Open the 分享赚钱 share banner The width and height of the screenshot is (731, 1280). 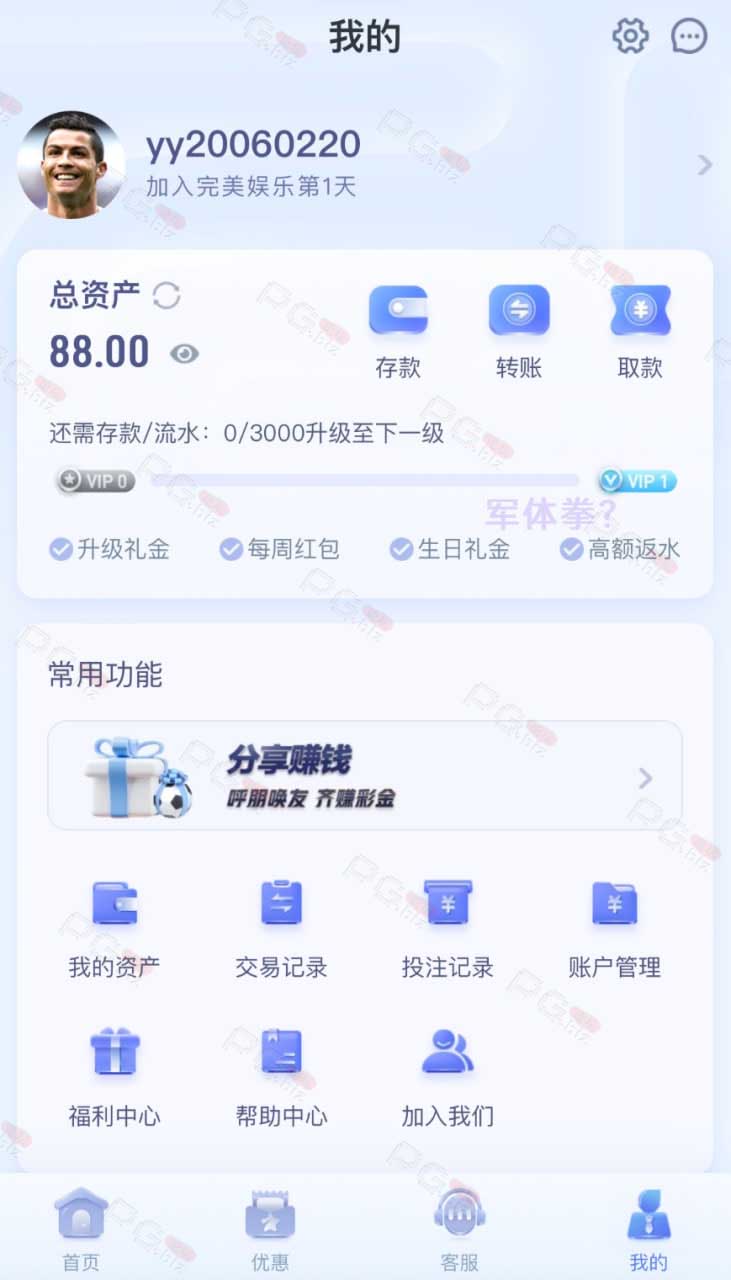coord(365,775)
